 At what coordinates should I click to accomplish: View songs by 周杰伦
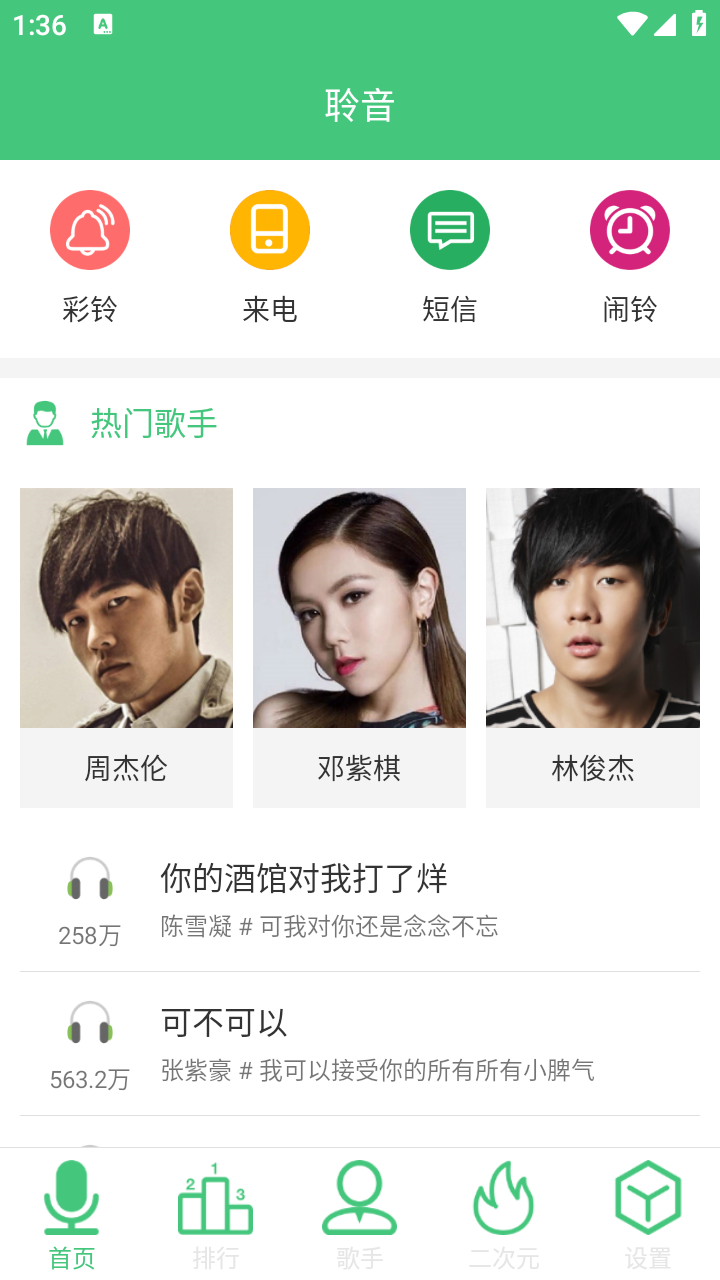[126, 647]
